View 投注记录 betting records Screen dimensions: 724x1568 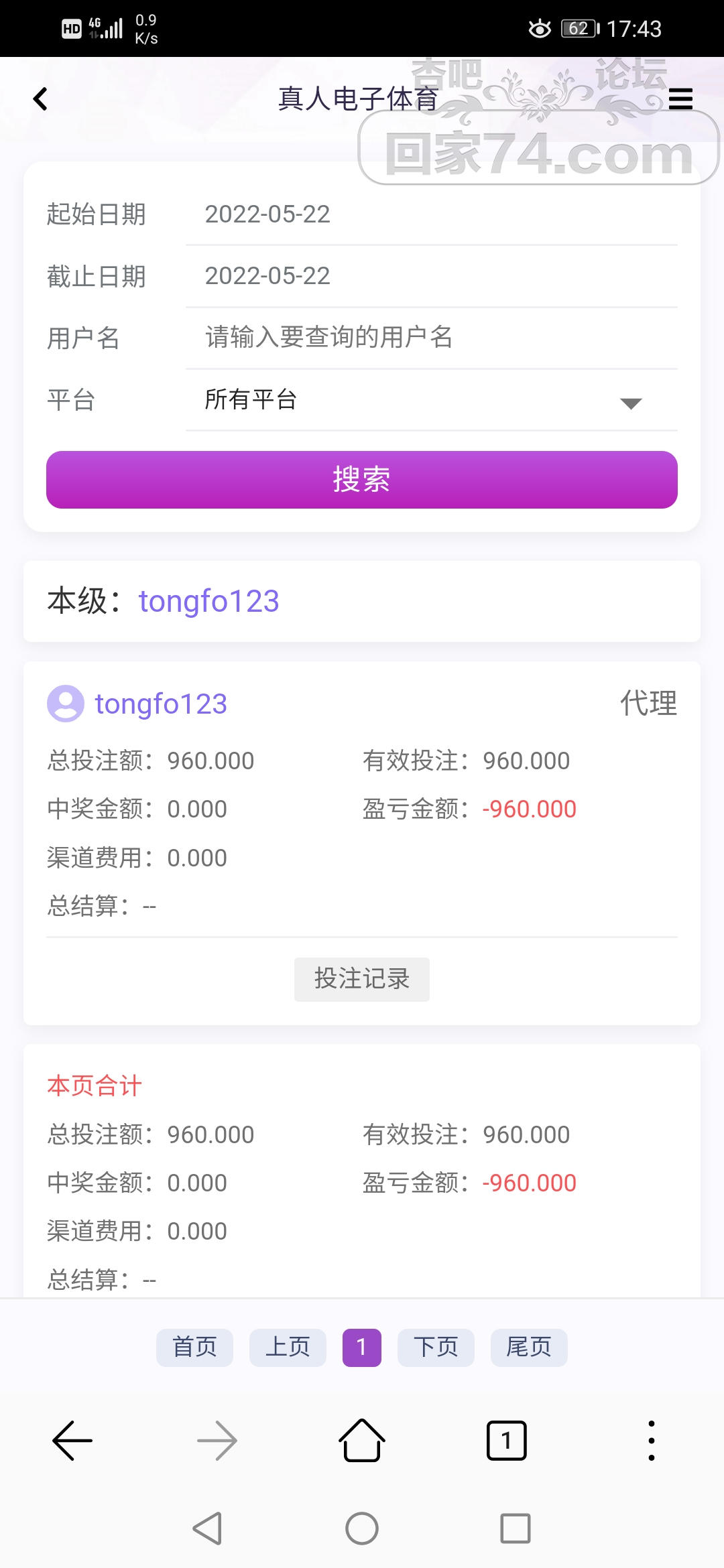[362, 979]
